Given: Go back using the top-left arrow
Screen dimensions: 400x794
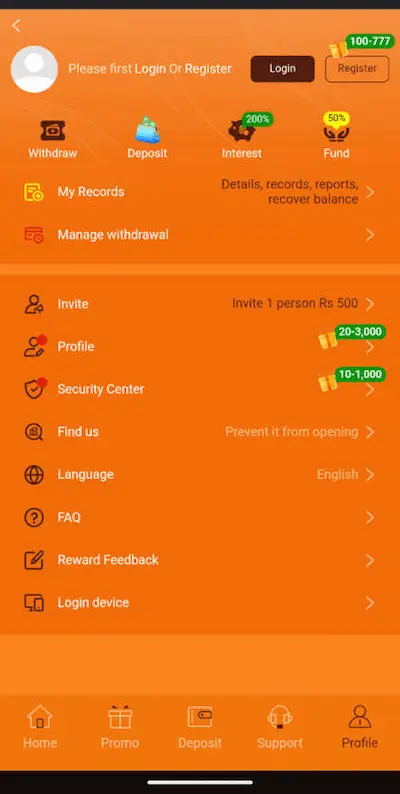Looking at the screenshot, I should 16,25.
